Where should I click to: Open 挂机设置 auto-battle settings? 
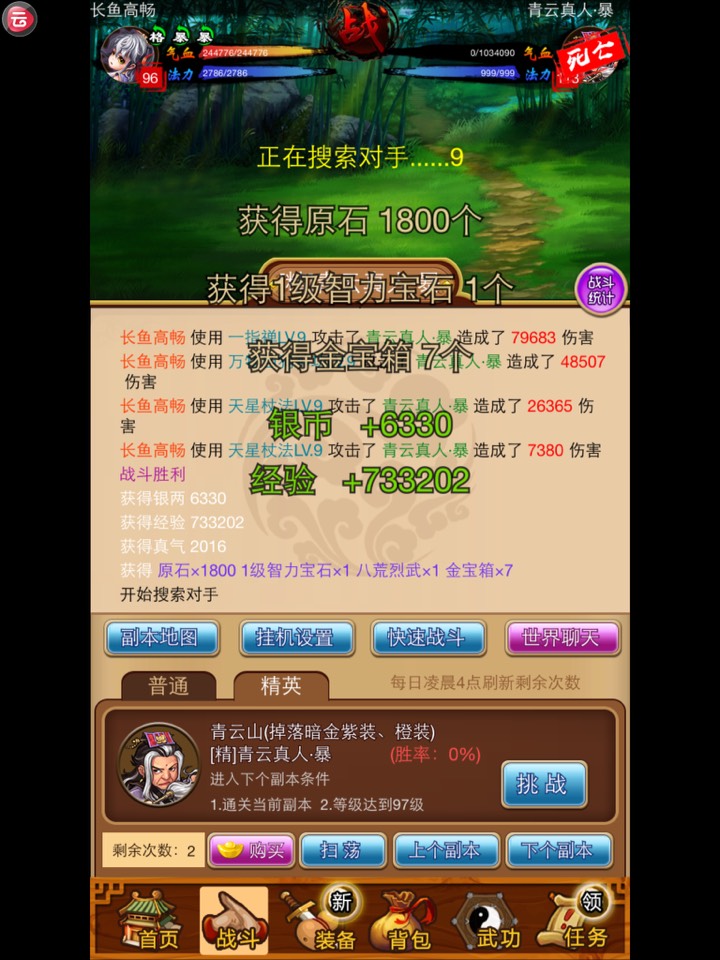click(x=297, y=638)
